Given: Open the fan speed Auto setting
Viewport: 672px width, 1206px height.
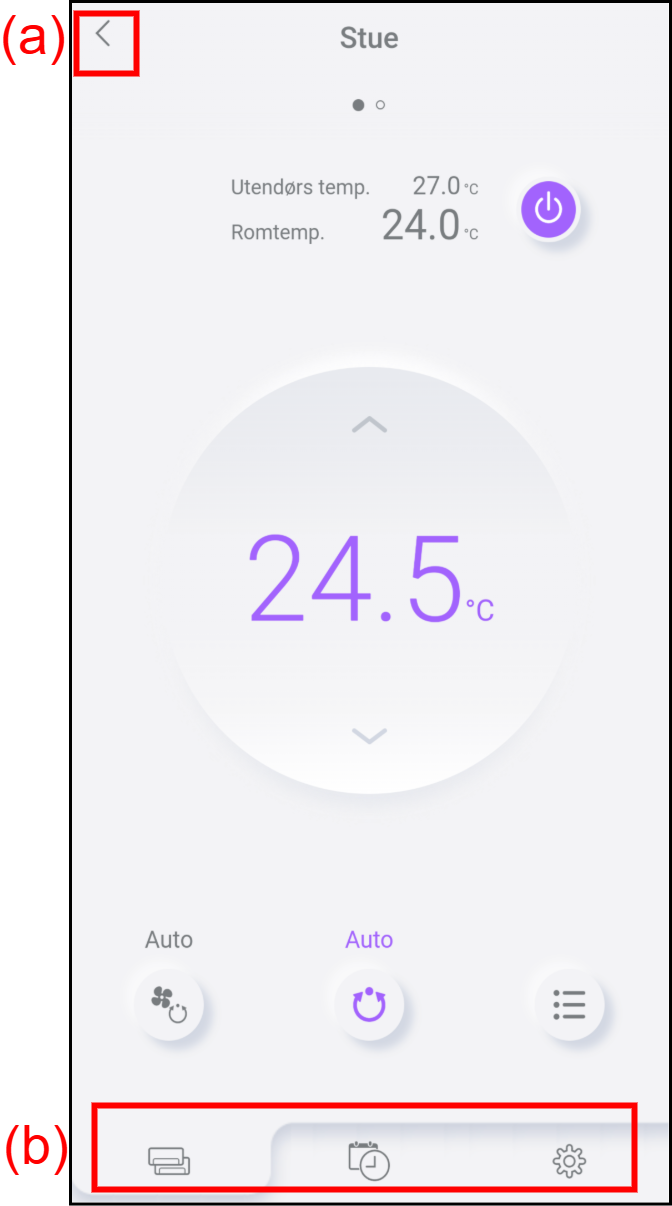Looking at the screenshot, I should 168,1003.
